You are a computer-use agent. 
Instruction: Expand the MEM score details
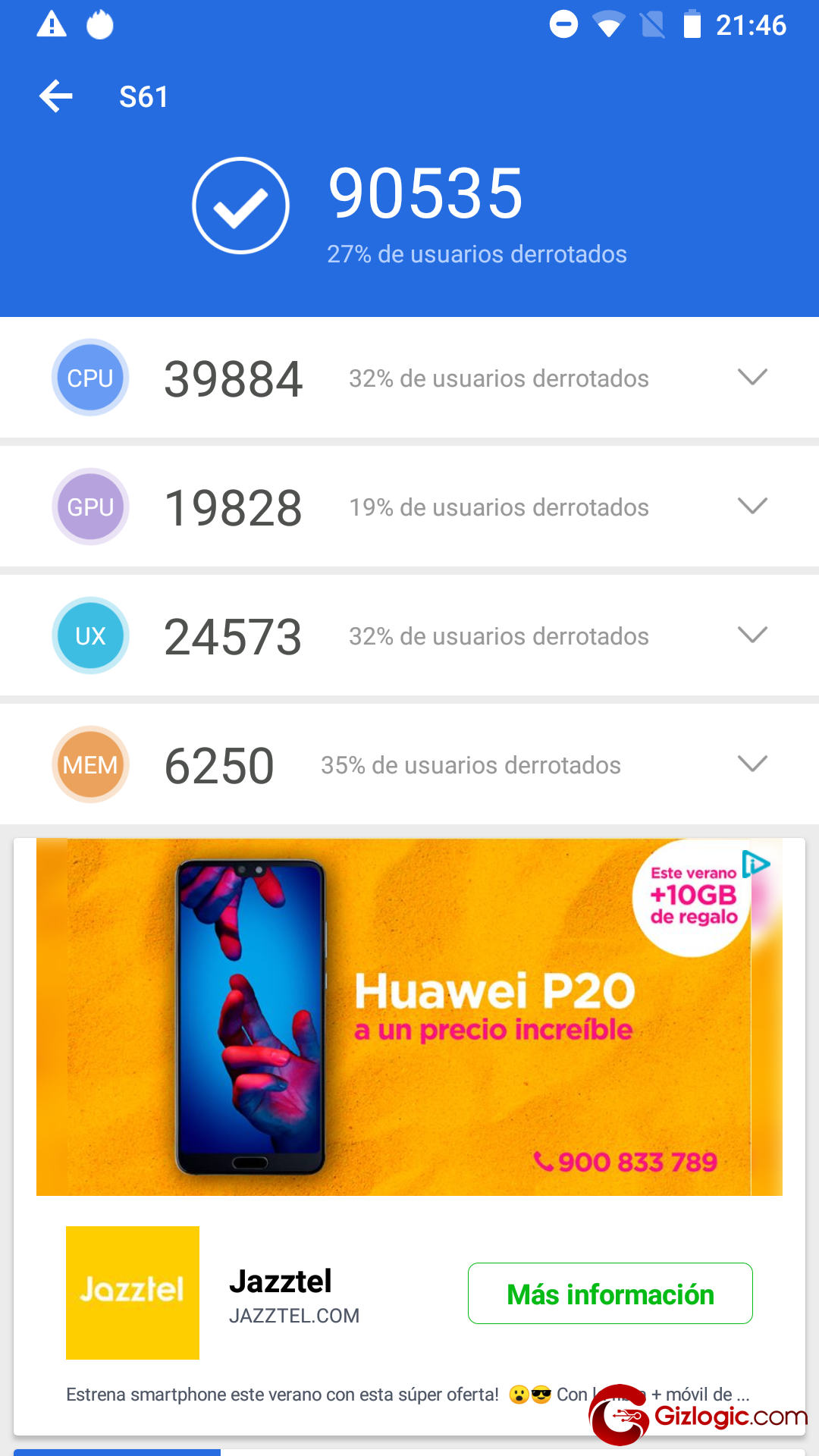(752, 764)
